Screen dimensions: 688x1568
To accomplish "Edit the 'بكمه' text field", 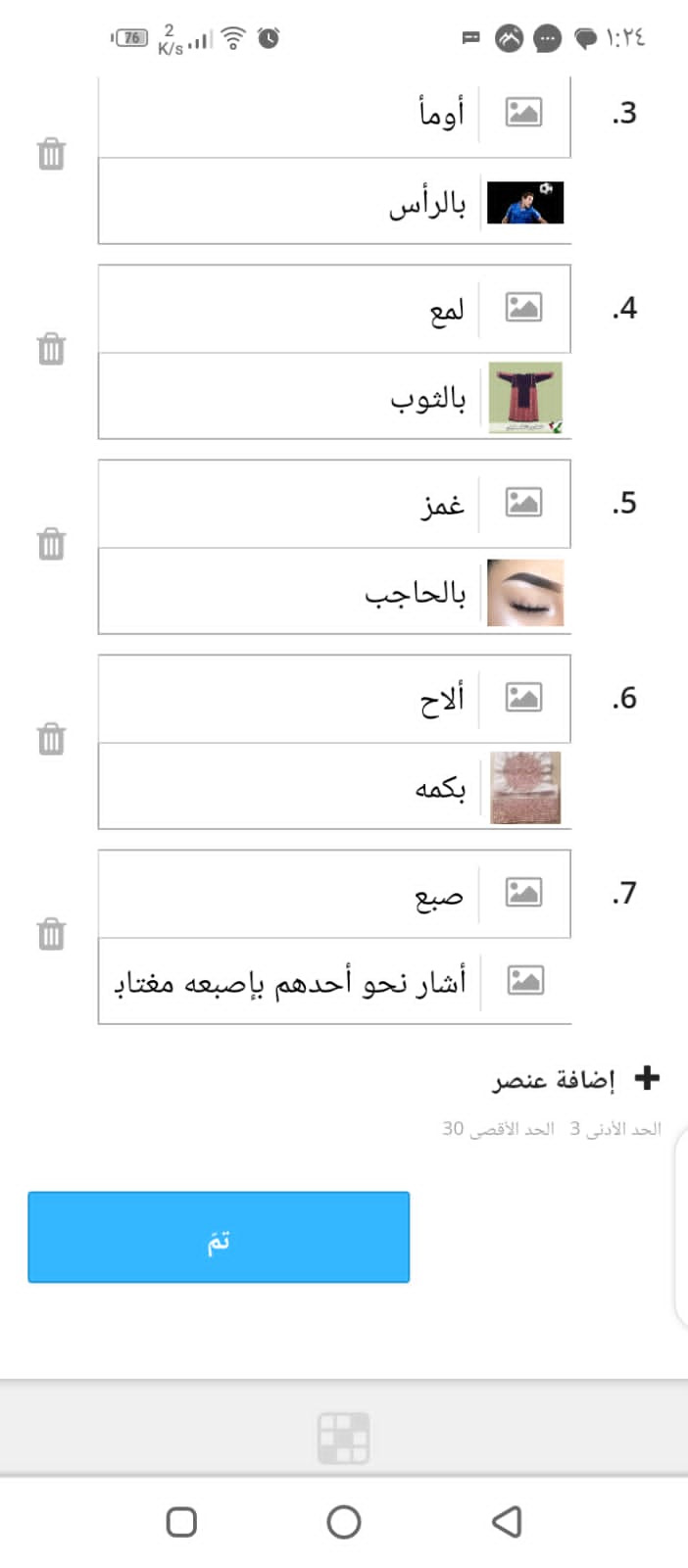I will click(289, 786).
